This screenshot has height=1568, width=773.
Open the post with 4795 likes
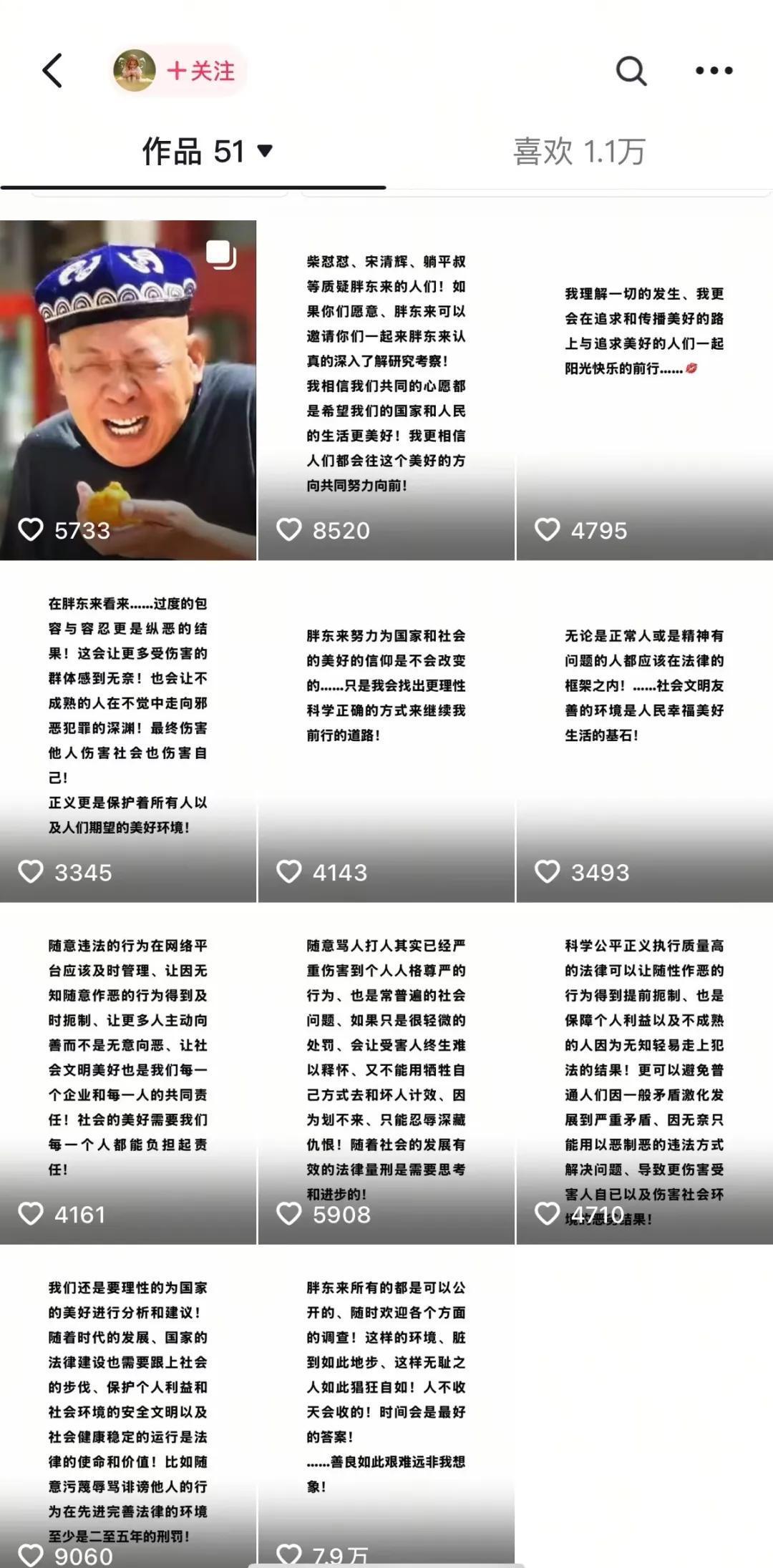click(x=644, y=390)
